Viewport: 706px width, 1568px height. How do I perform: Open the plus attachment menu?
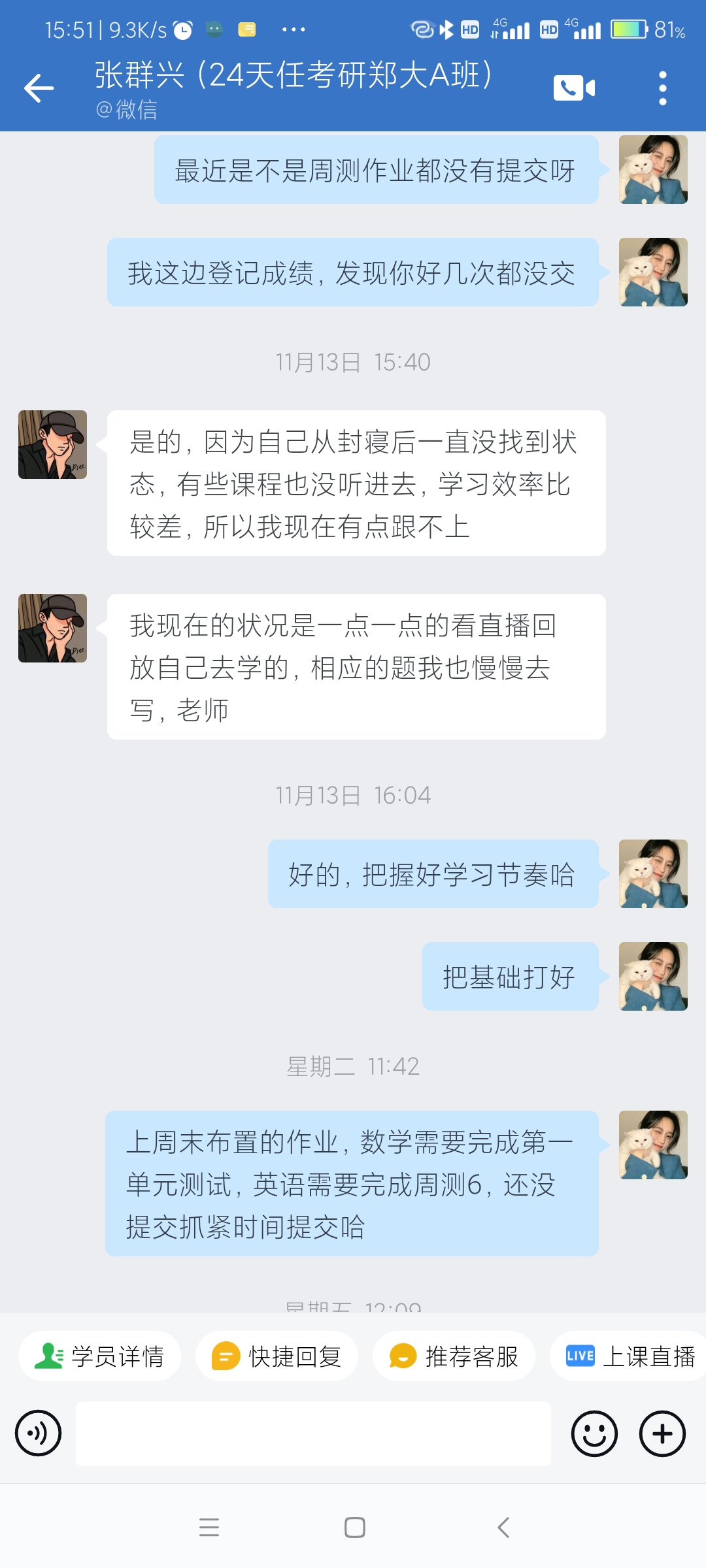tap(662, 1433)
